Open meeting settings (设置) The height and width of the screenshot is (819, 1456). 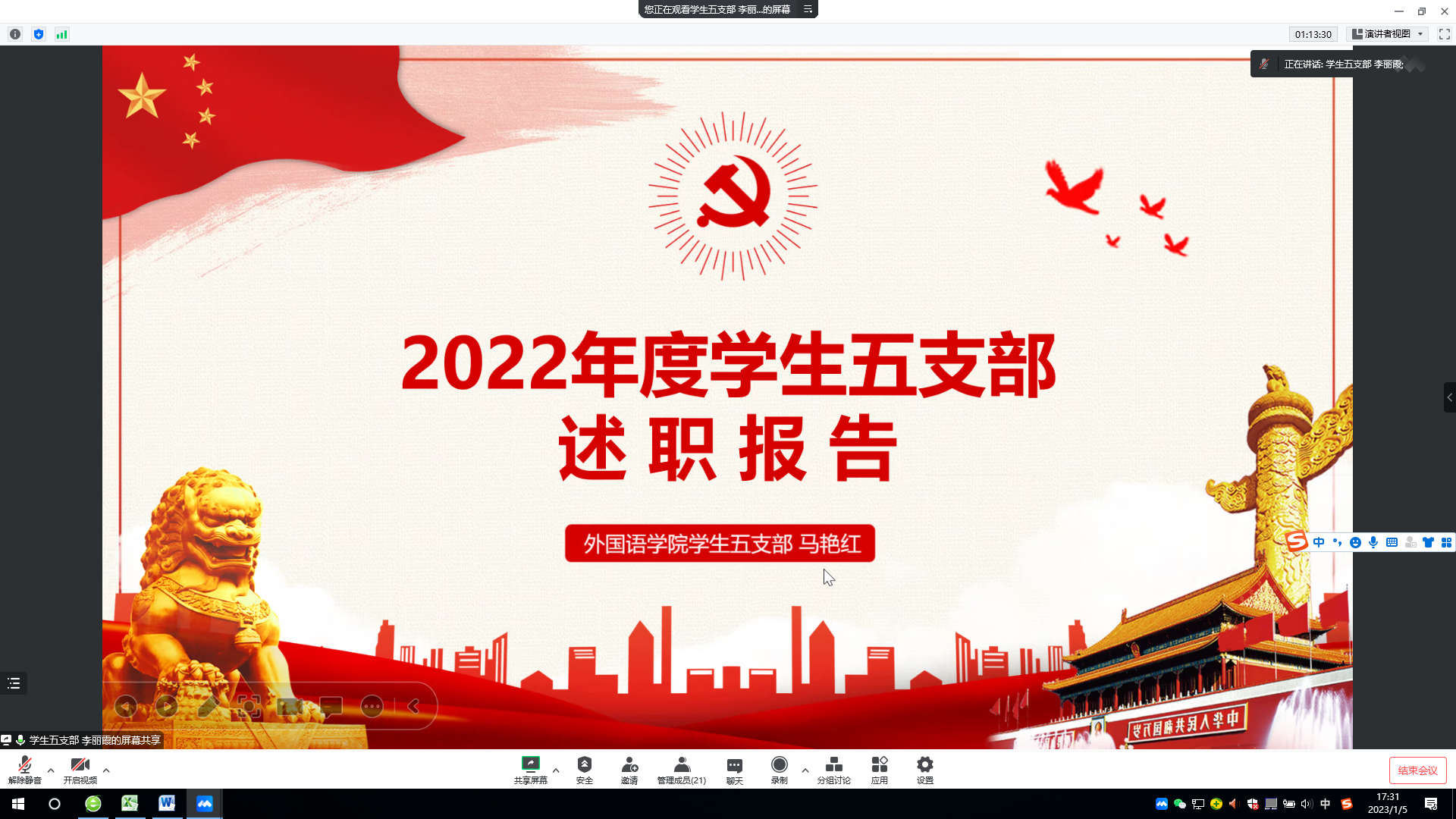pyautogui.click(x=924, y=769)
